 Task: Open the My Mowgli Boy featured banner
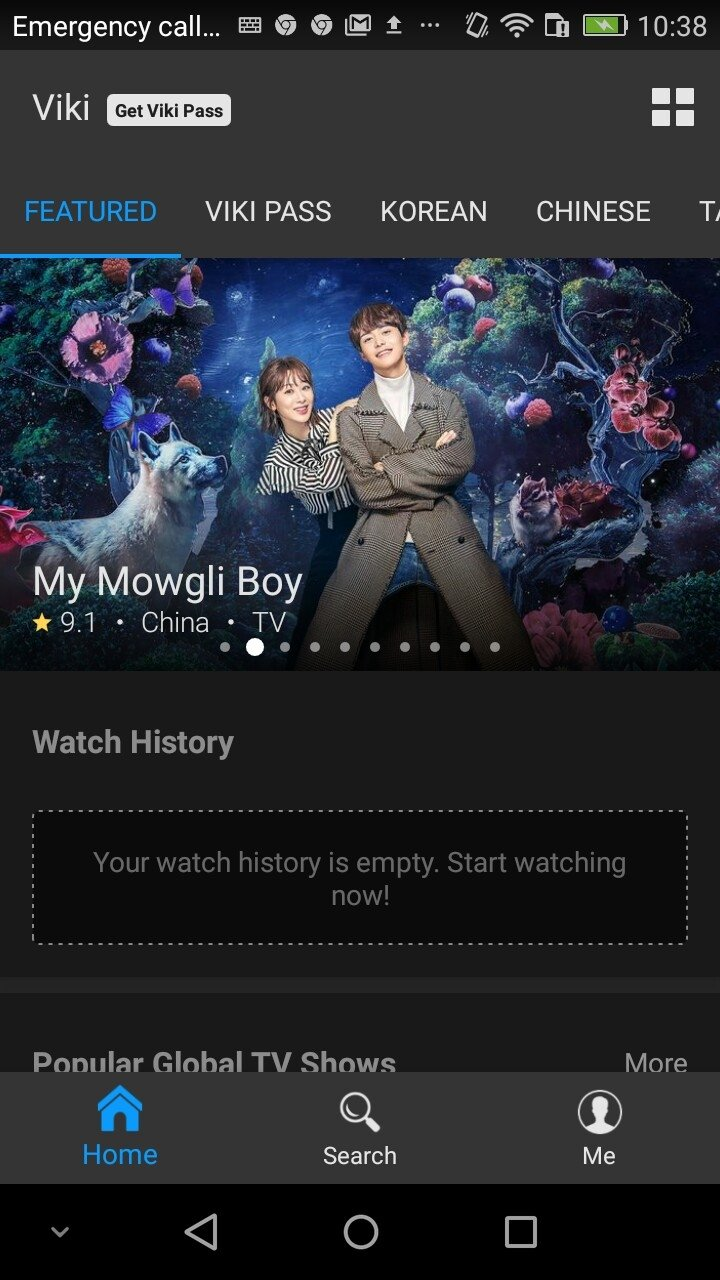[x=360, y=450]
